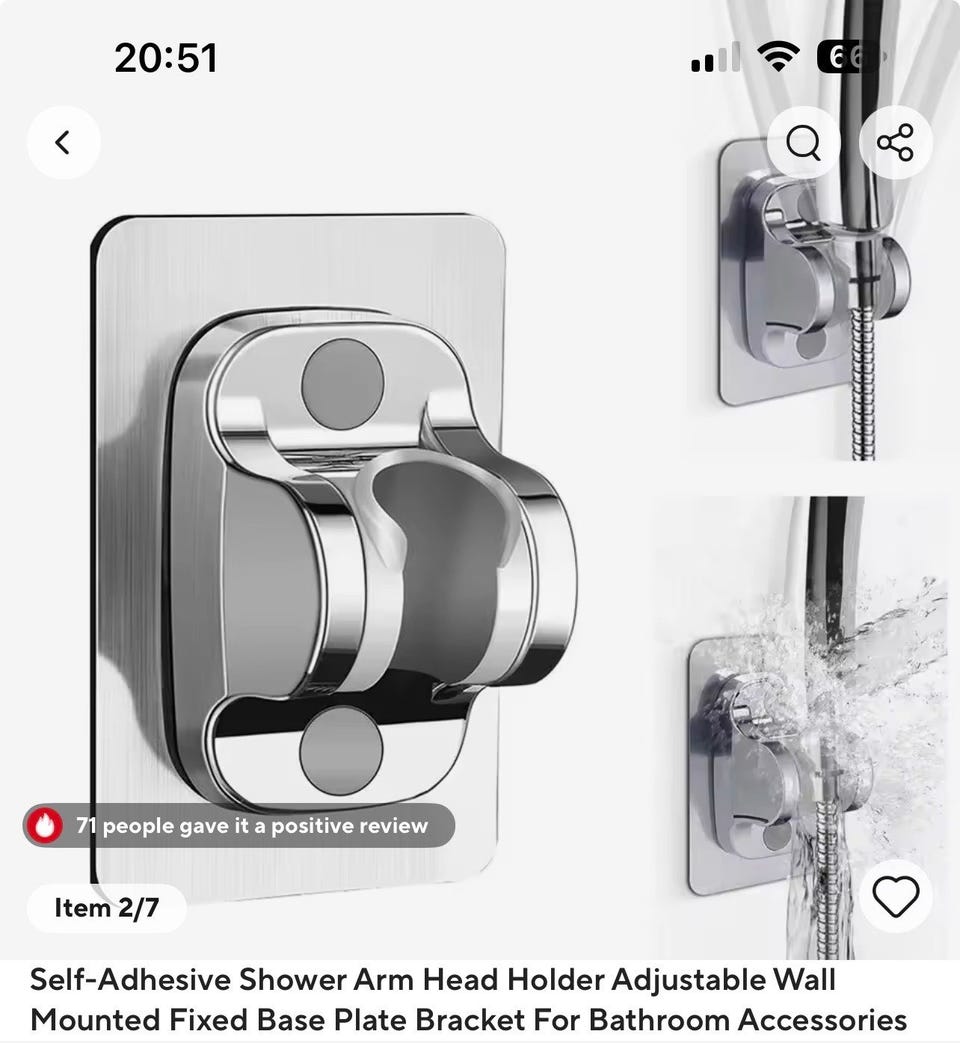Open the 71 positive reviews badge
The height and width of the screenshot is (1043, 960).
tap(238, 826)
